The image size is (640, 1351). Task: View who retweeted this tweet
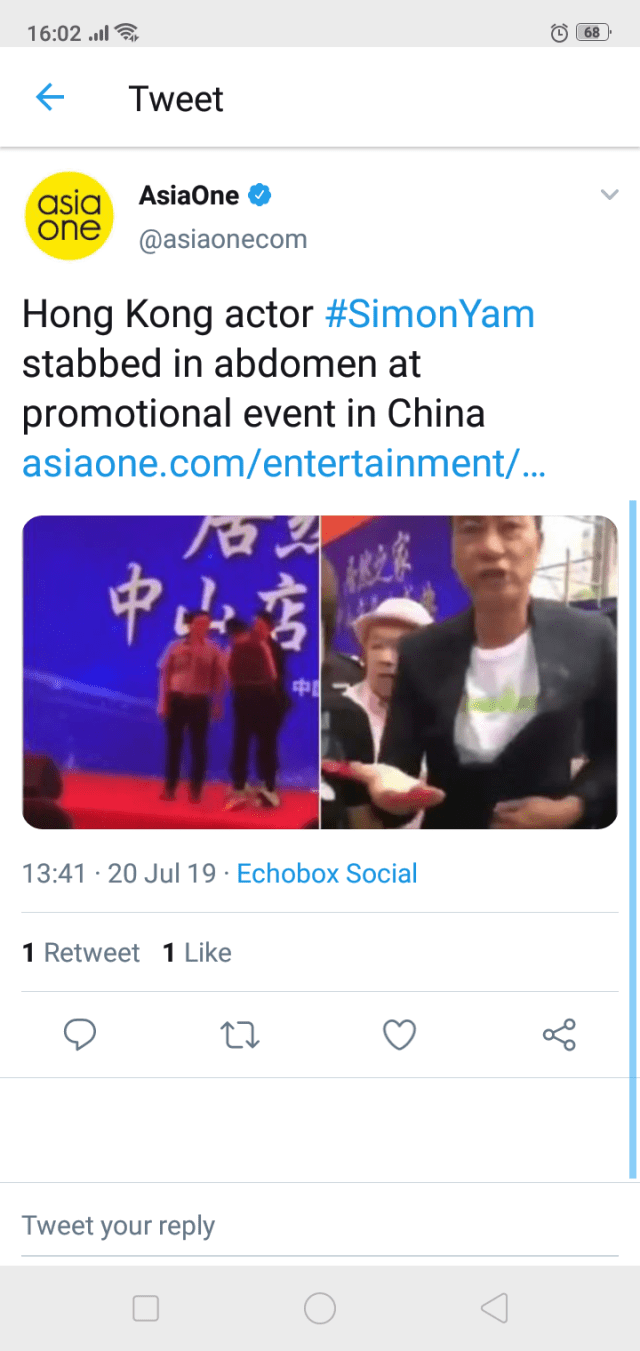(82, 953)
